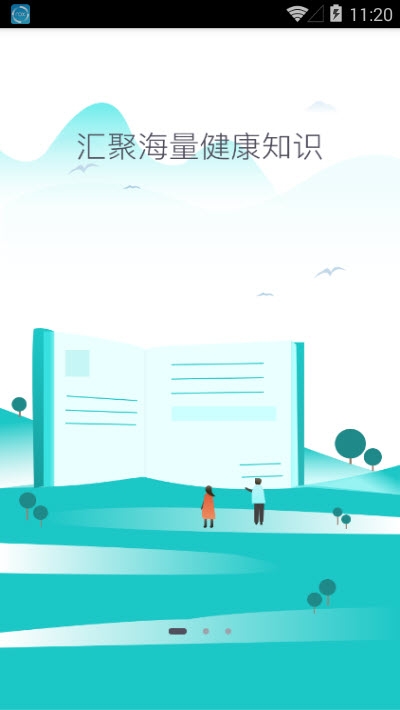
Task: Tap the active first page indicator
Action: point(178,631)
